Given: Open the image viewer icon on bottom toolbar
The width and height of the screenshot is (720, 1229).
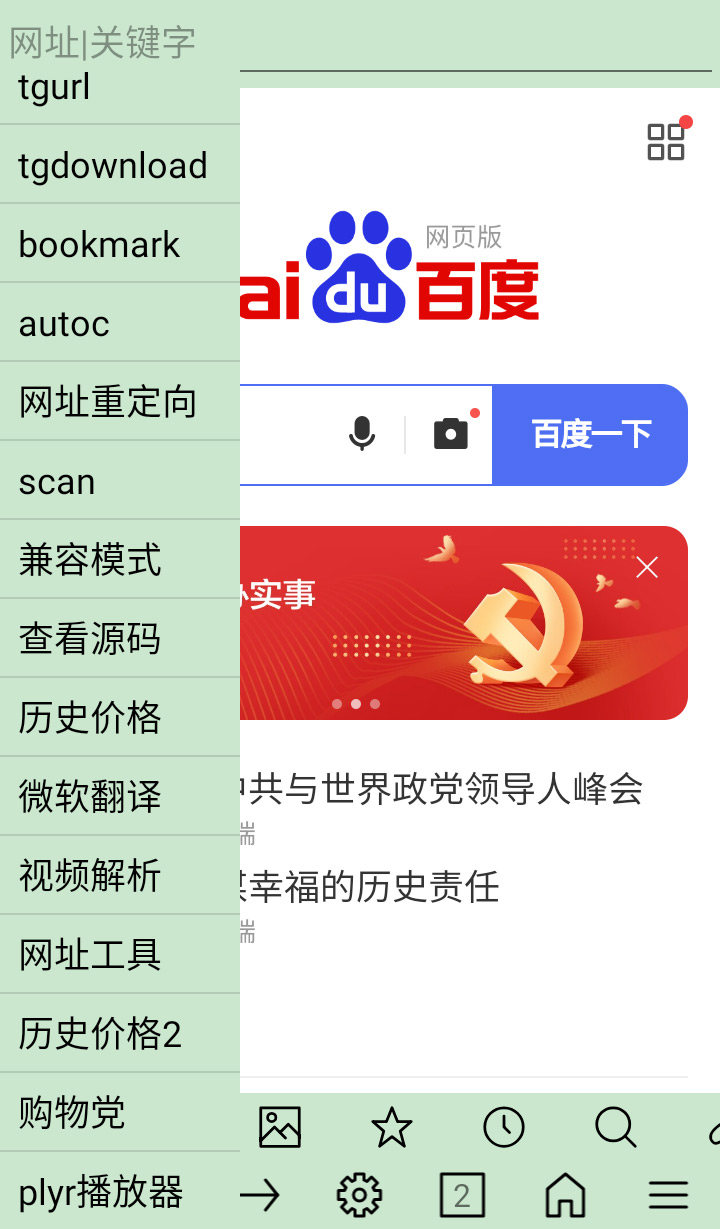Looking at the screenshot, I should coord(279,1127).
